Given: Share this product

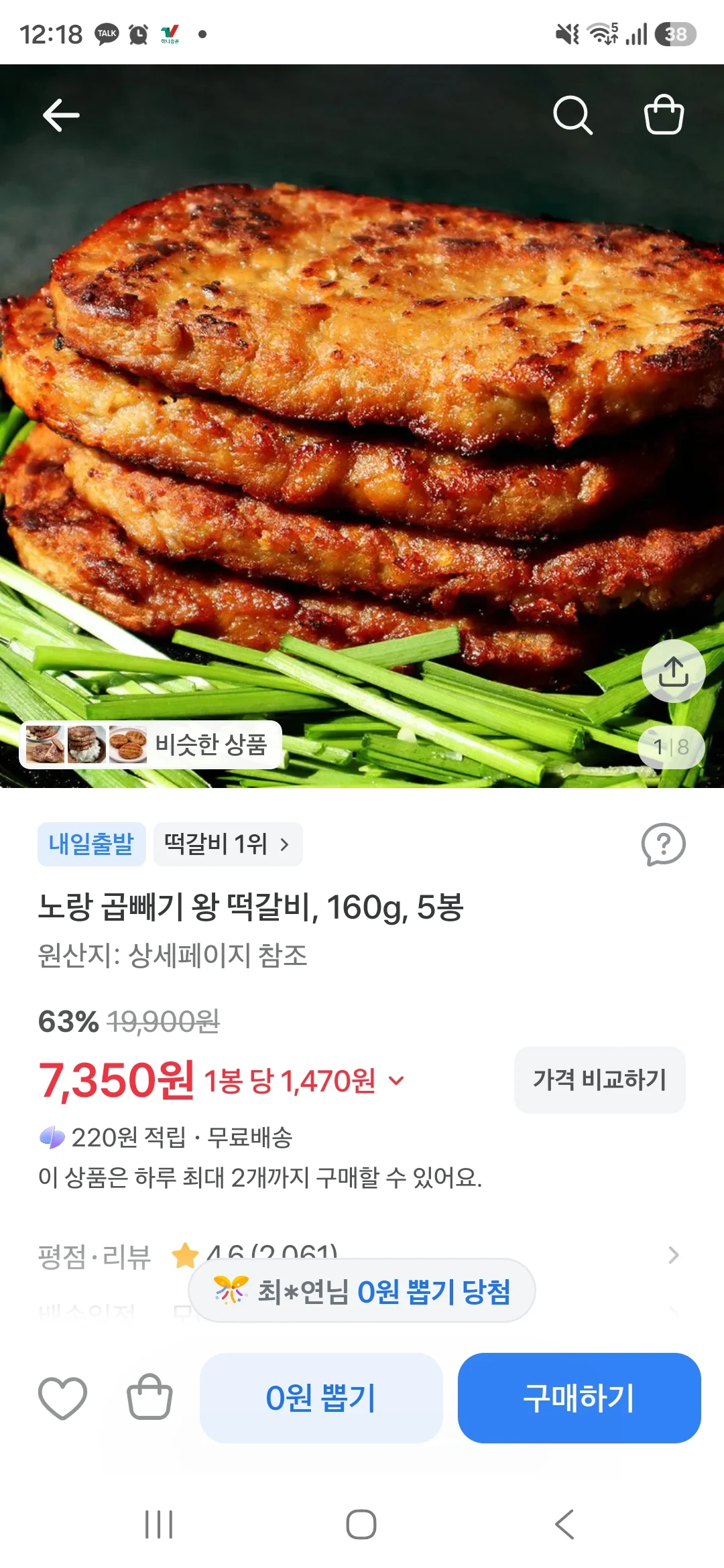Looking at the screenshot, I should 673,671.
